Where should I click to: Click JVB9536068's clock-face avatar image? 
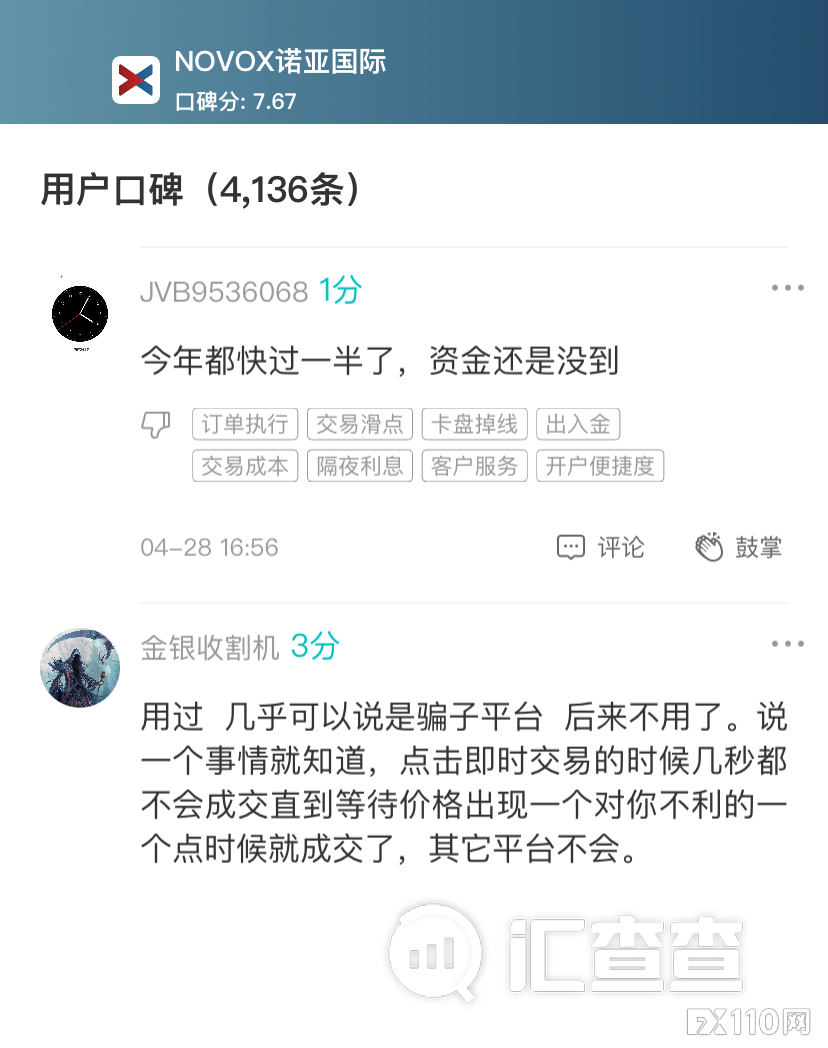[80, 312]
